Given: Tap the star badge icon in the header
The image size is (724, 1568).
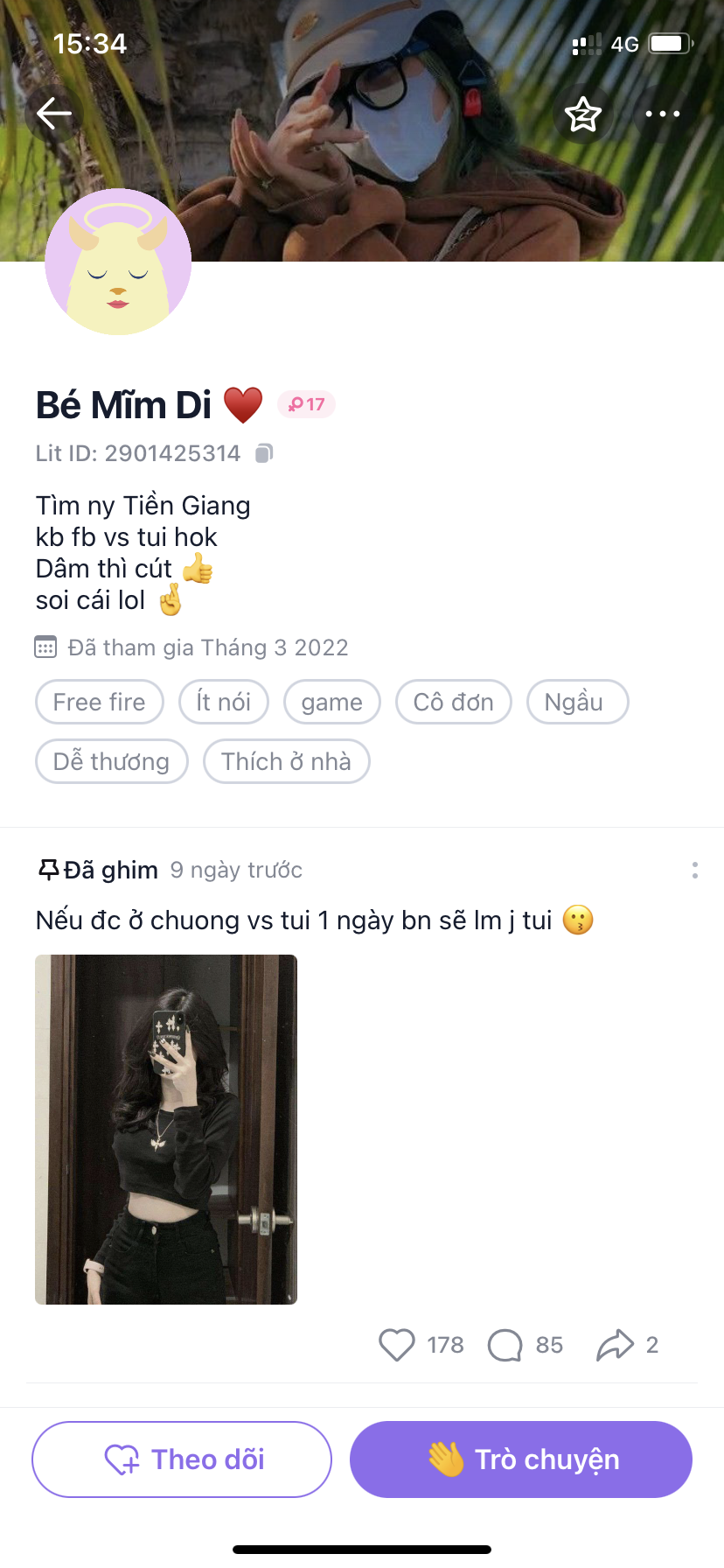Looking at the screenshot, I should click(582, 115).
